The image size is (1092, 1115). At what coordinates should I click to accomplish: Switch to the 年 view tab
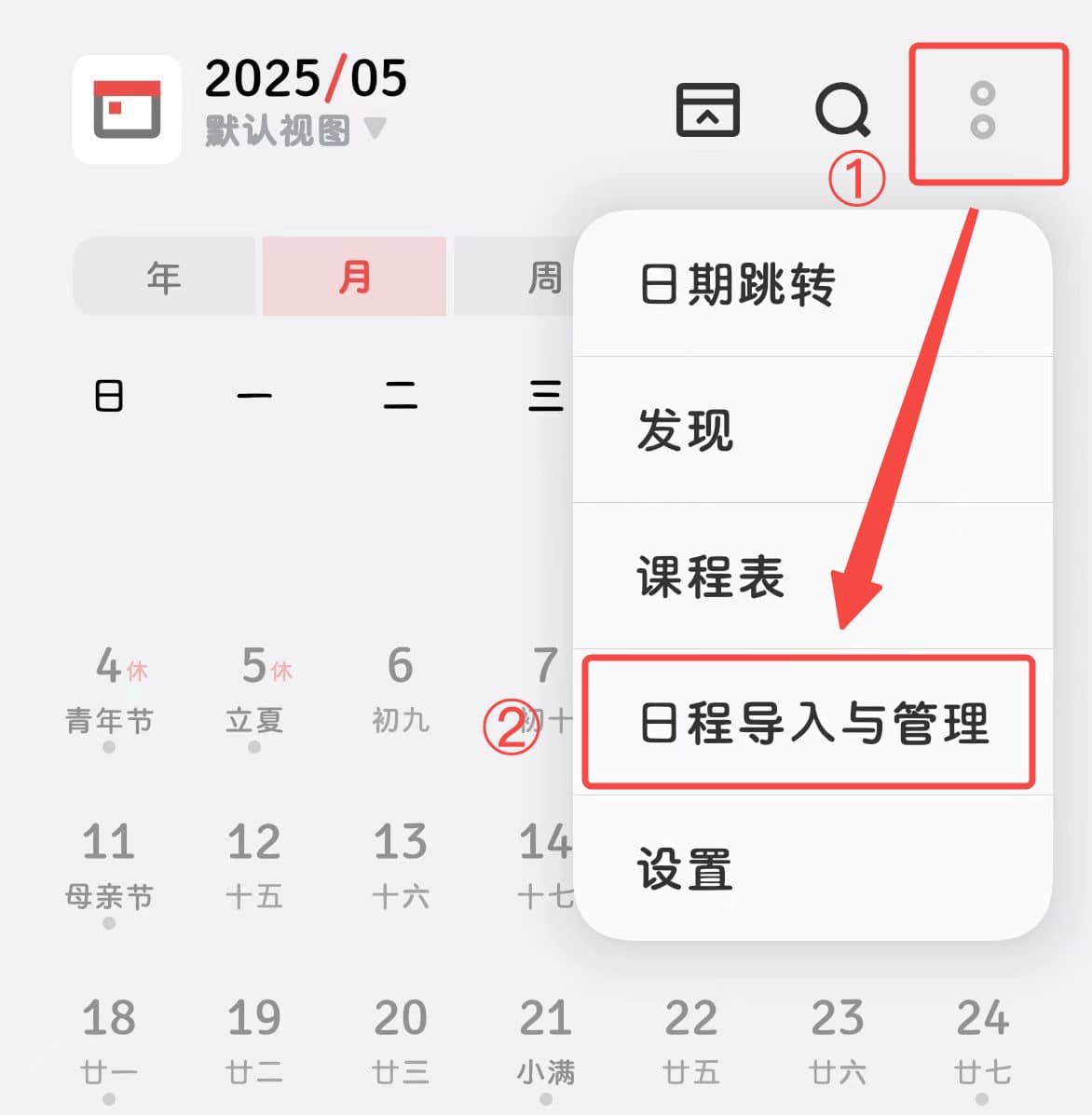[x=164, y=277]
